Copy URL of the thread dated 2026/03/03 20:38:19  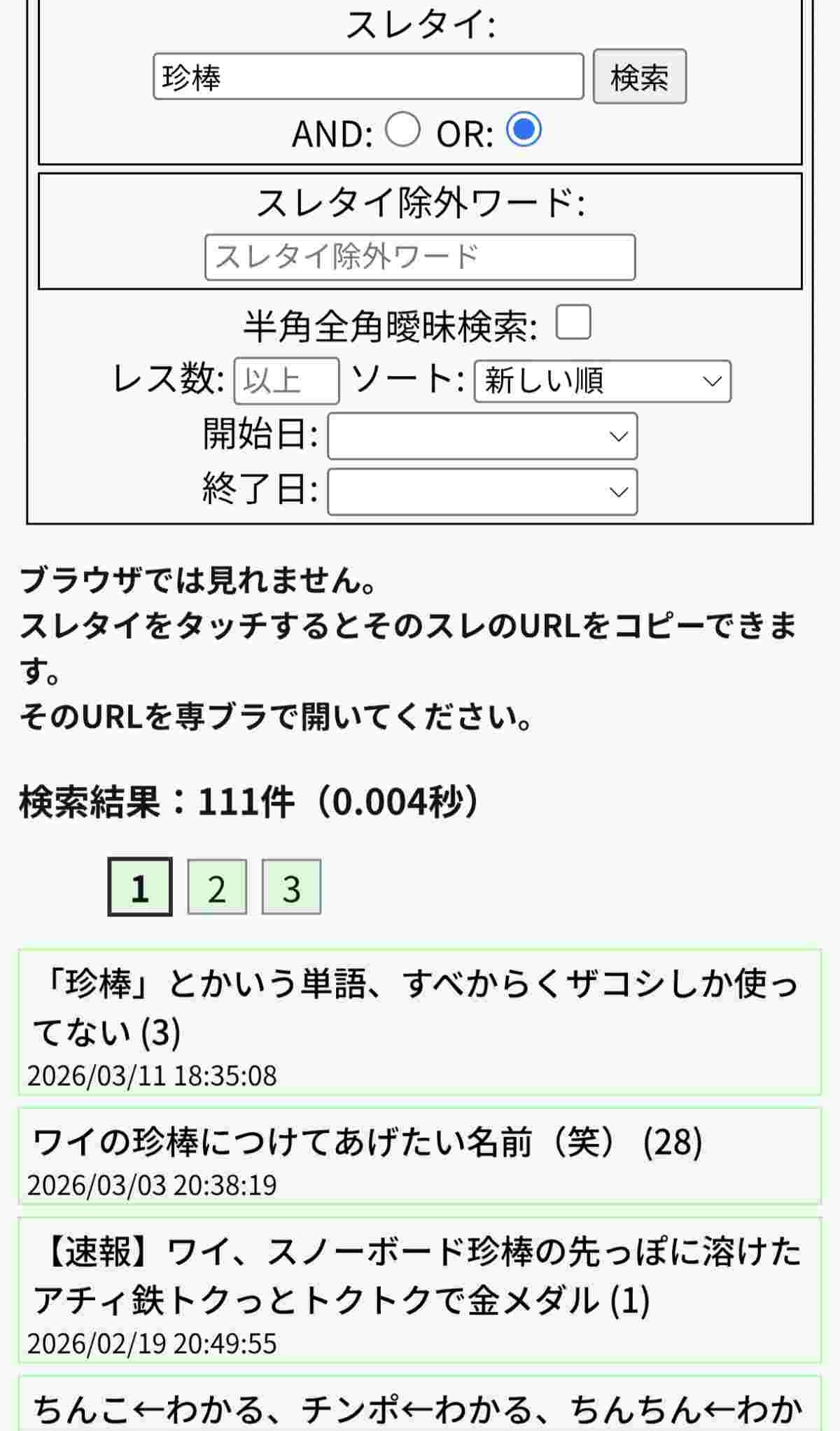click(367, 1143)
